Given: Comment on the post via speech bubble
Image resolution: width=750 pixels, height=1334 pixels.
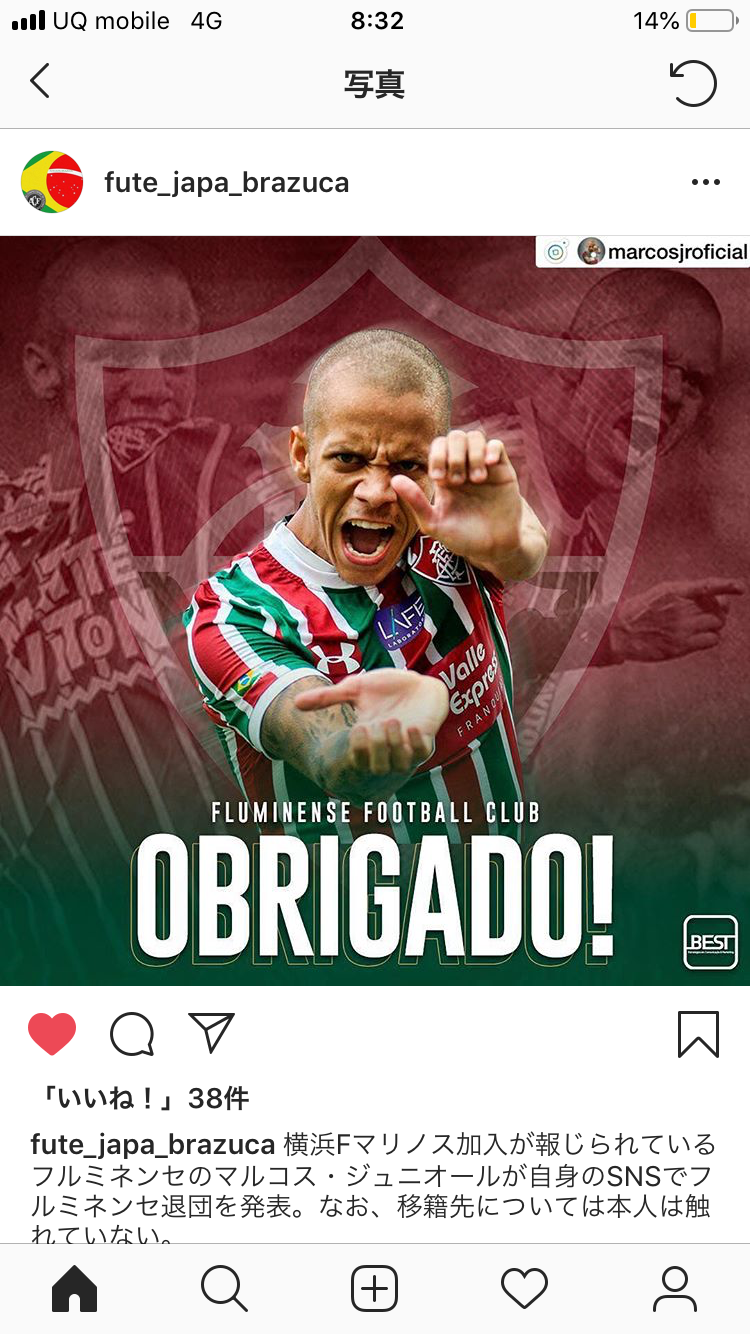Looking at the screenshot, I should [x=132, y=1034].
